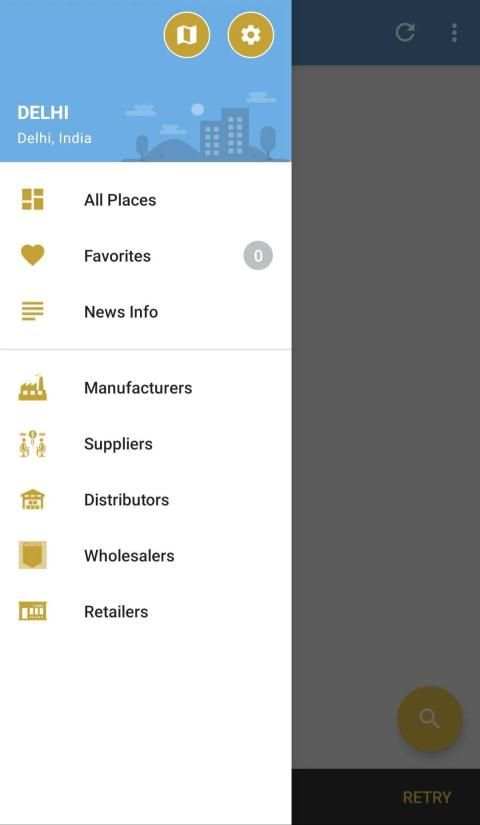Open Favorites list
The height and width of the screenshot is (825, 480).
coord(146,256)
